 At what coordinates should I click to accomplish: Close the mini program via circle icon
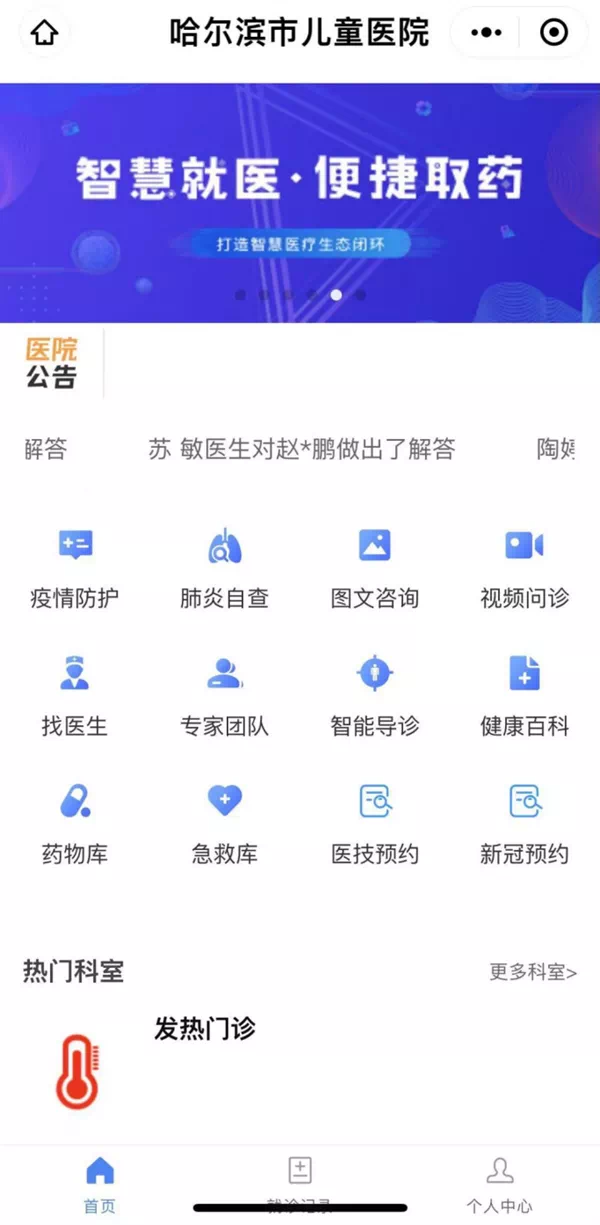(x=553, y=33)
